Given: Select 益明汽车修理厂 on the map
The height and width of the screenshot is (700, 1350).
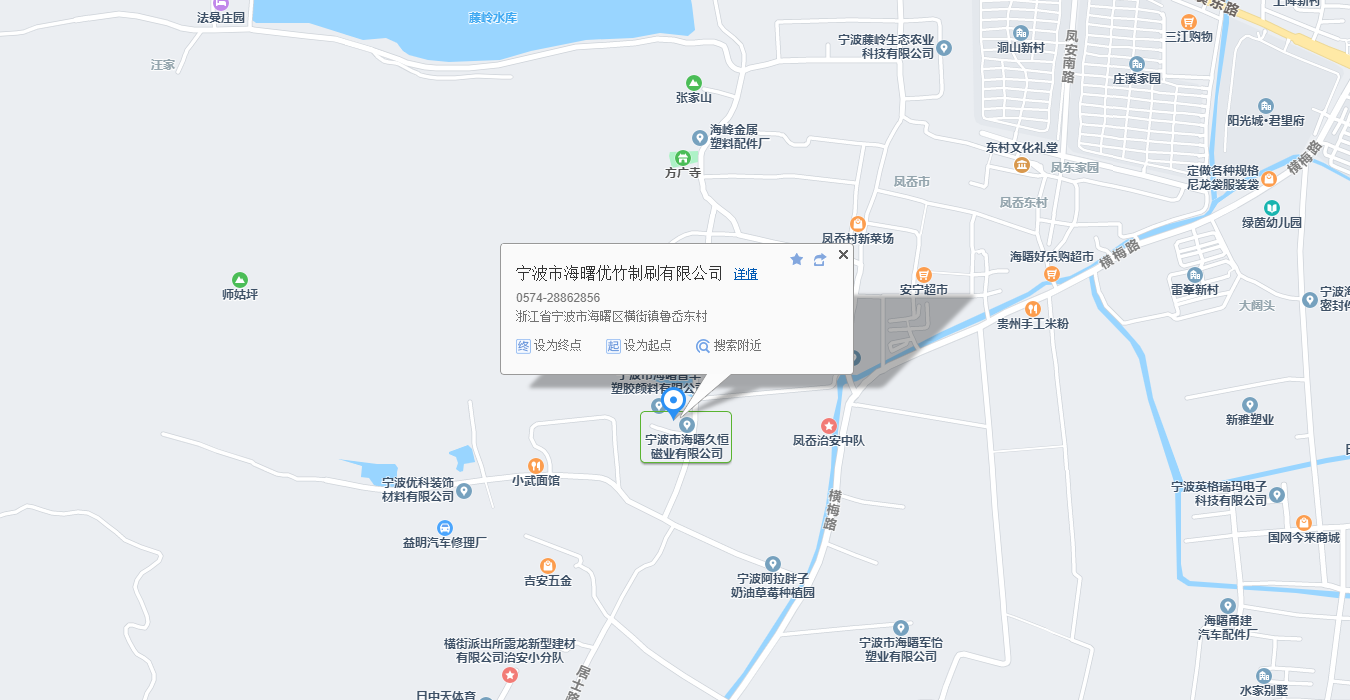Looking at the screenshot, I should (445, 528).
